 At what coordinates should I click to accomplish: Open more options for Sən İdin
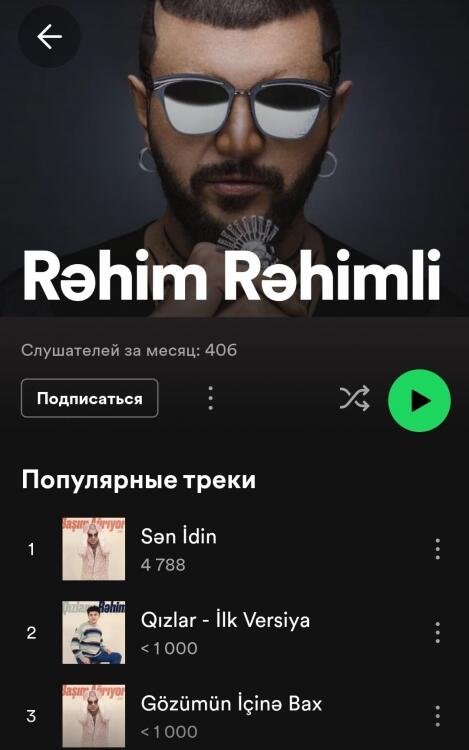click(437, 549)
